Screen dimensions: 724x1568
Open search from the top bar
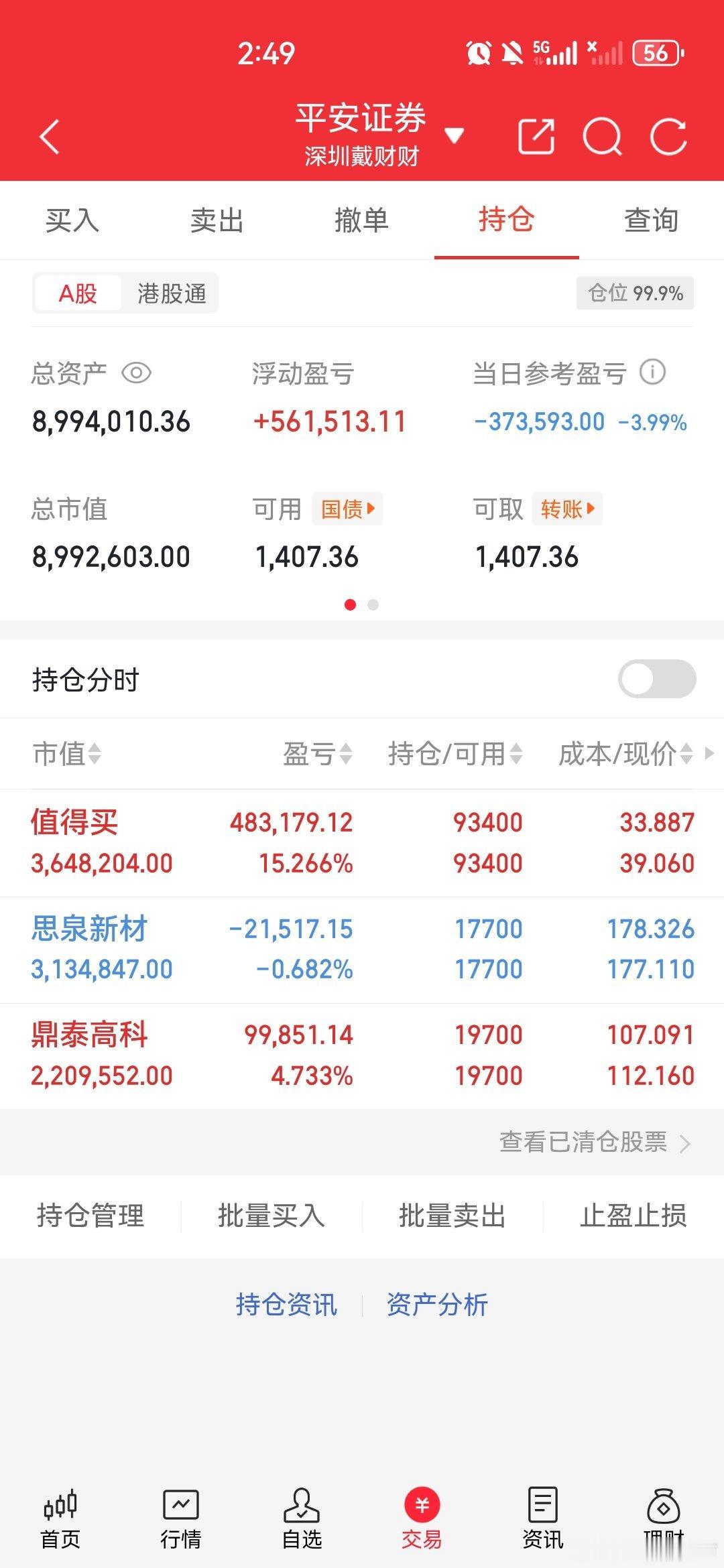tap(603, 136)
